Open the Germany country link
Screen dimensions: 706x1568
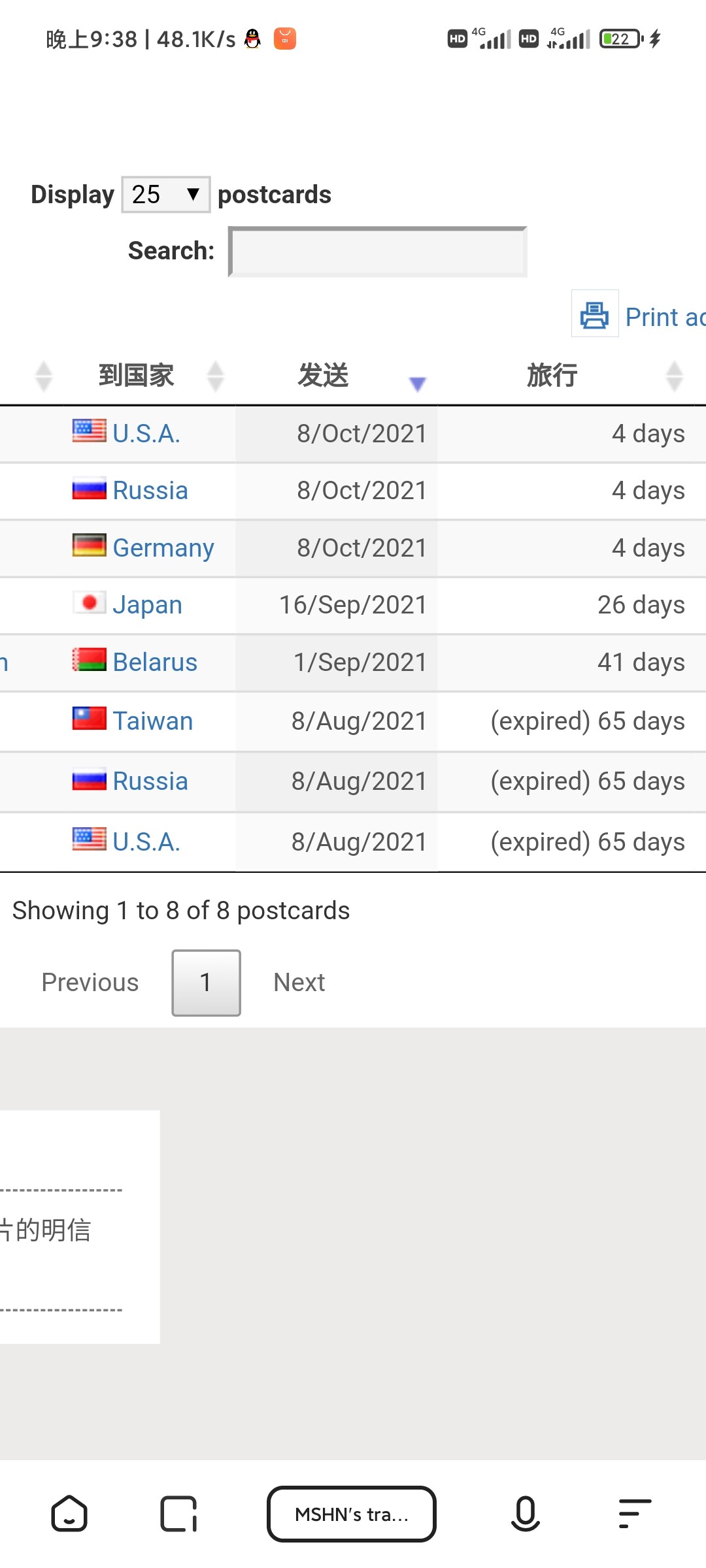pyautogui.click(x=163, y=547)
